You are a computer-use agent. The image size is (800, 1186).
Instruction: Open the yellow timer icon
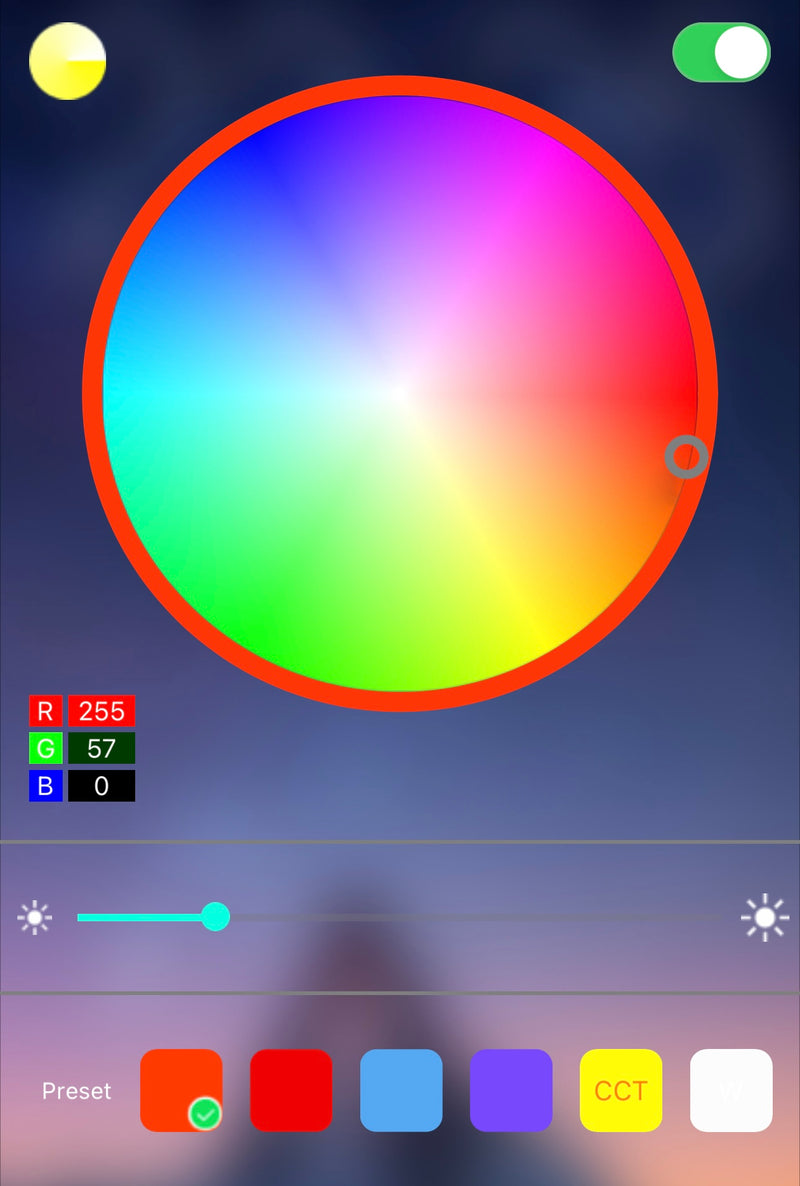click(67, 62)
